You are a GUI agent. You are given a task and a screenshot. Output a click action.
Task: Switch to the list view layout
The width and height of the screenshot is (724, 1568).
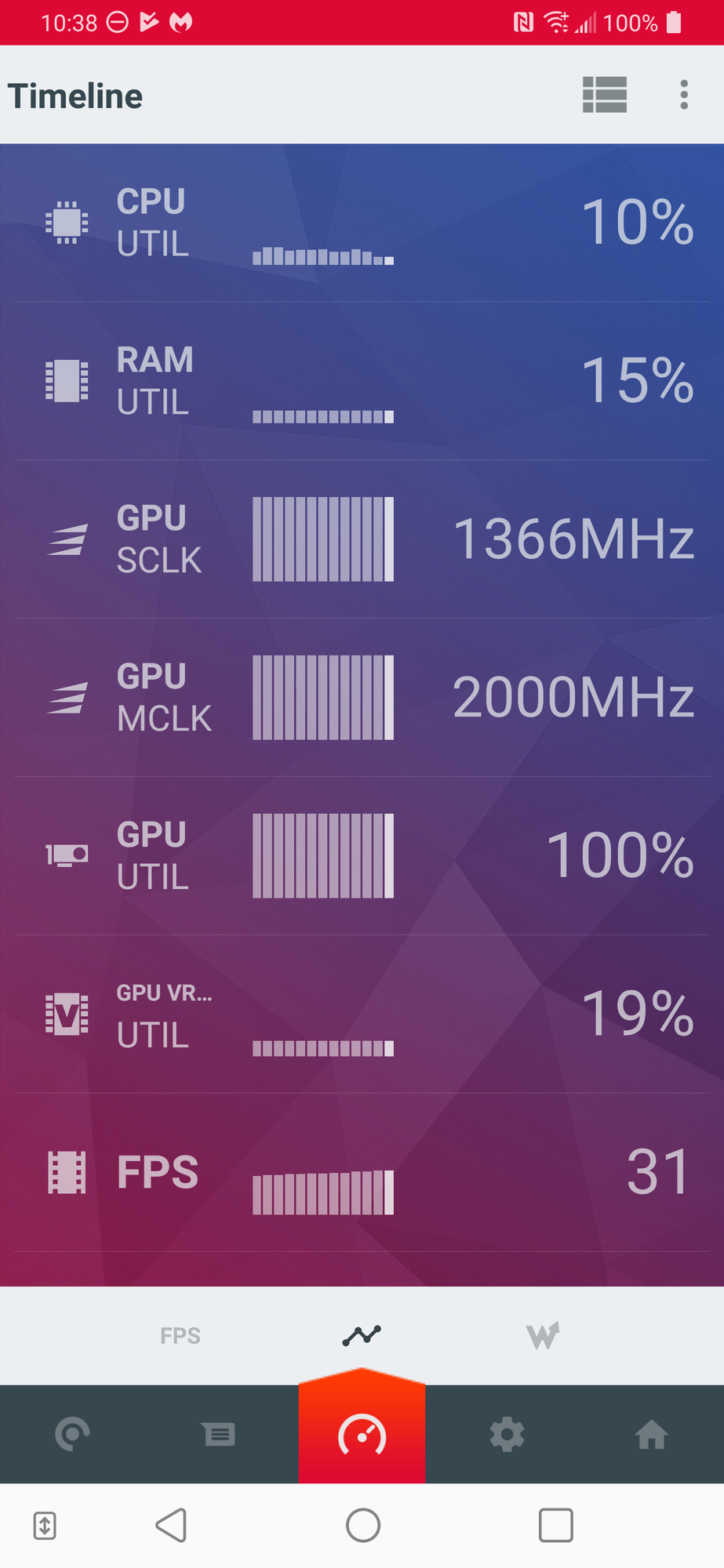tap(604, 95)
